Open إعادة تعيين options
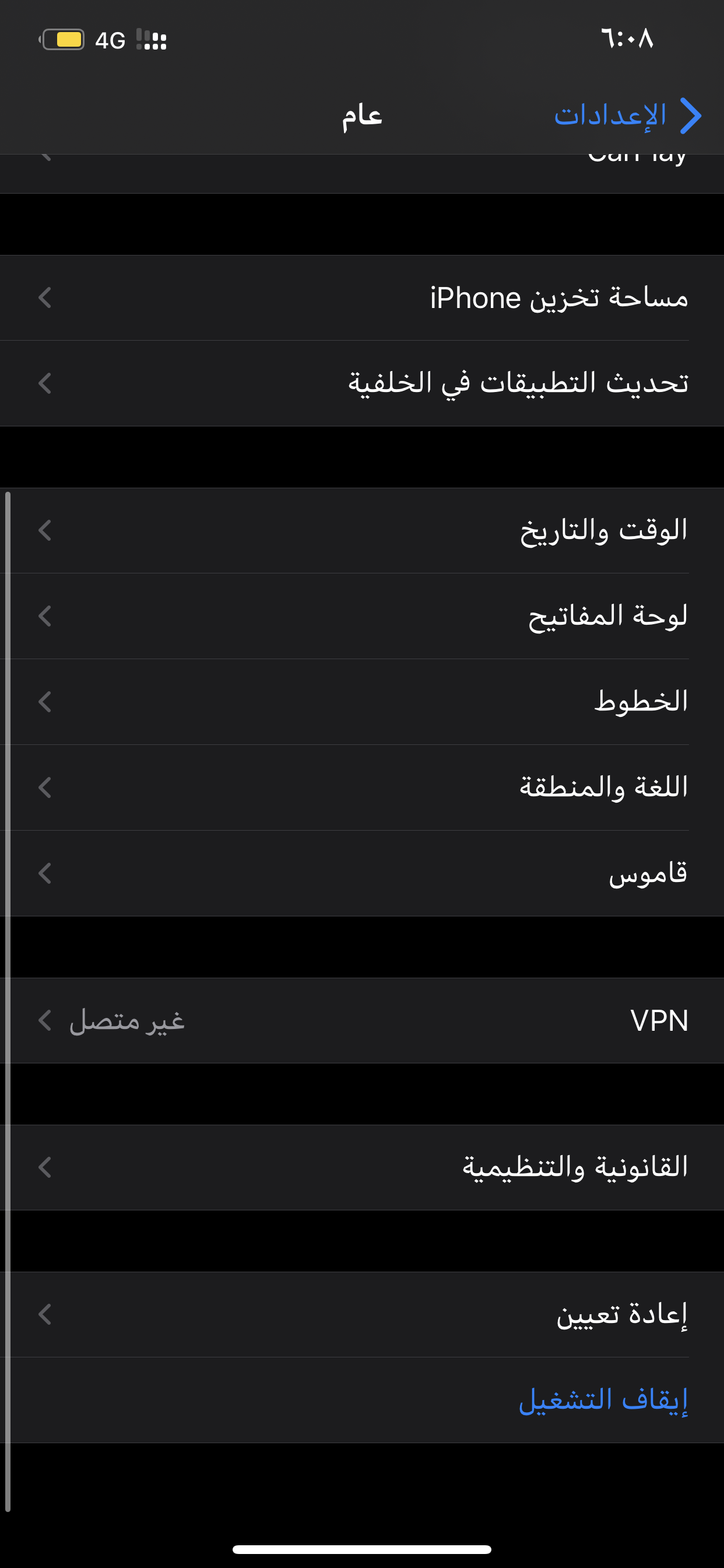 362,1314
